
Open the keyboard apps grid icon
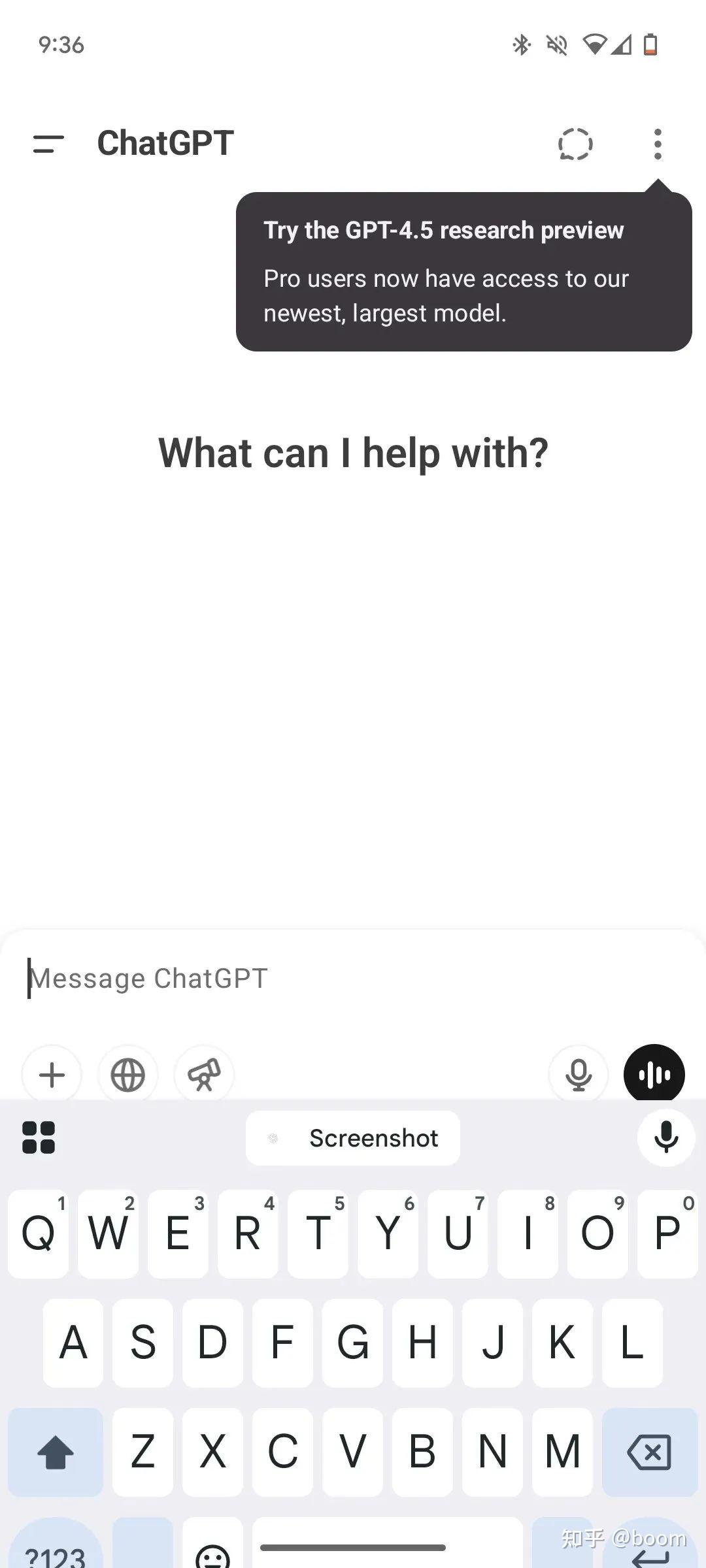click(39, 1137)
